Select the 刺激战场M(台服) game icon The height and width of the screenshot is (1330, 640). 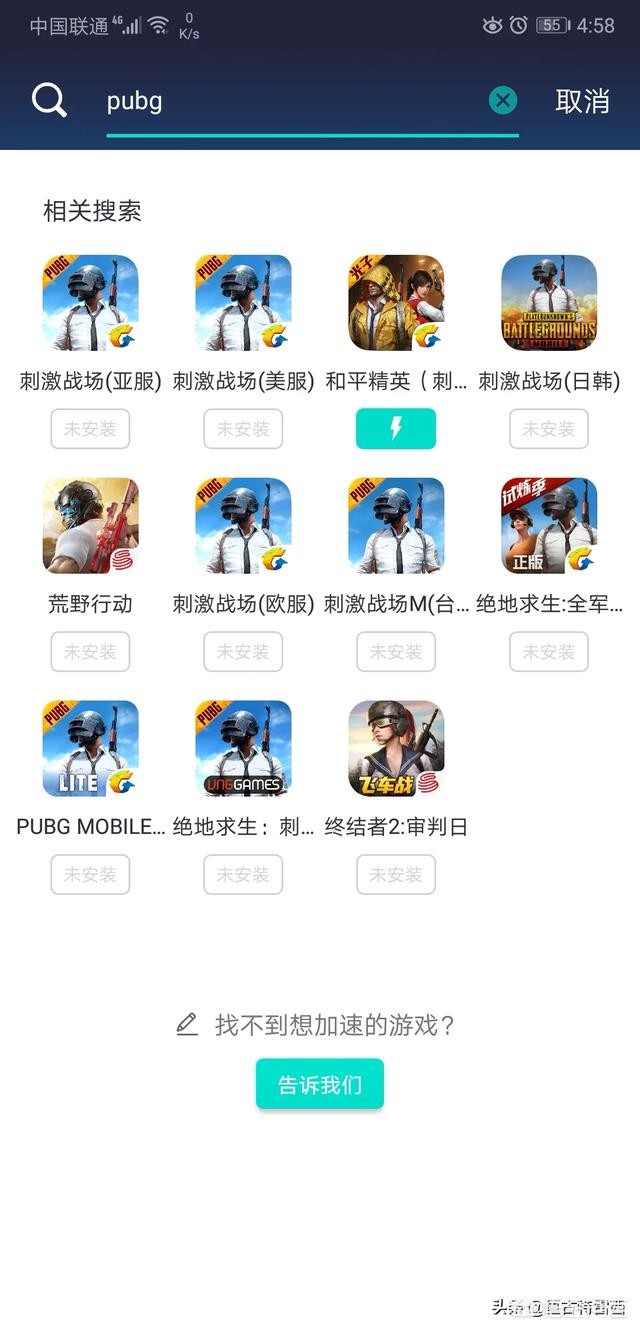(x=396, y=526)
